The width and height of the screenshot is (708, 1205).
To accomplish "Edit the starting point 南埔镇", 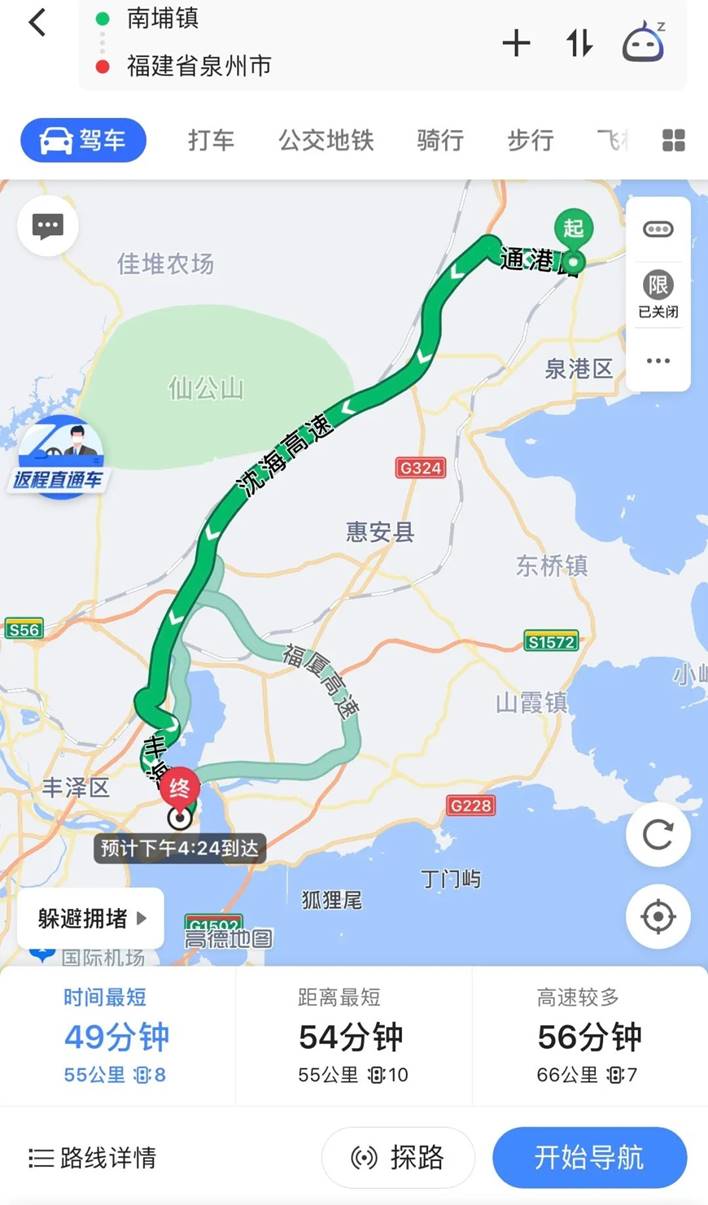I will 162,18.
